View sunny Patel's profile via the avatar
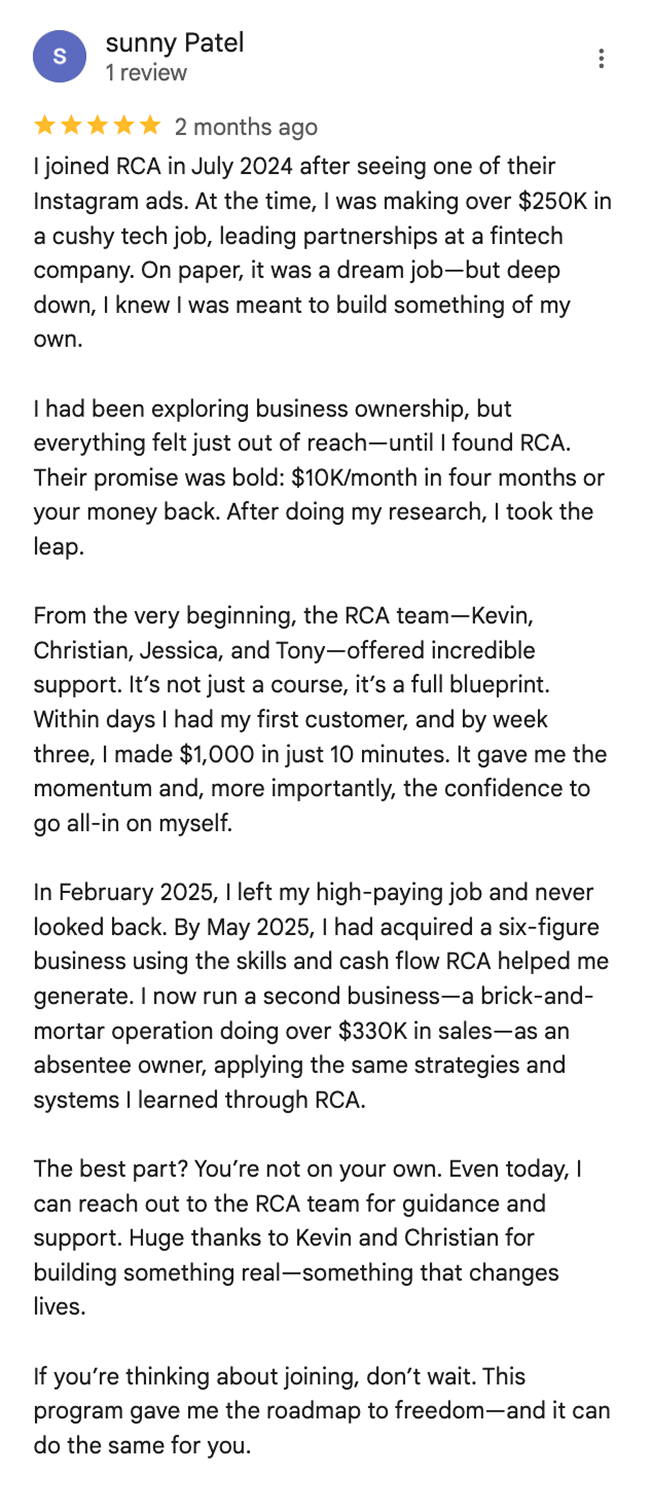 pos(59,57)
